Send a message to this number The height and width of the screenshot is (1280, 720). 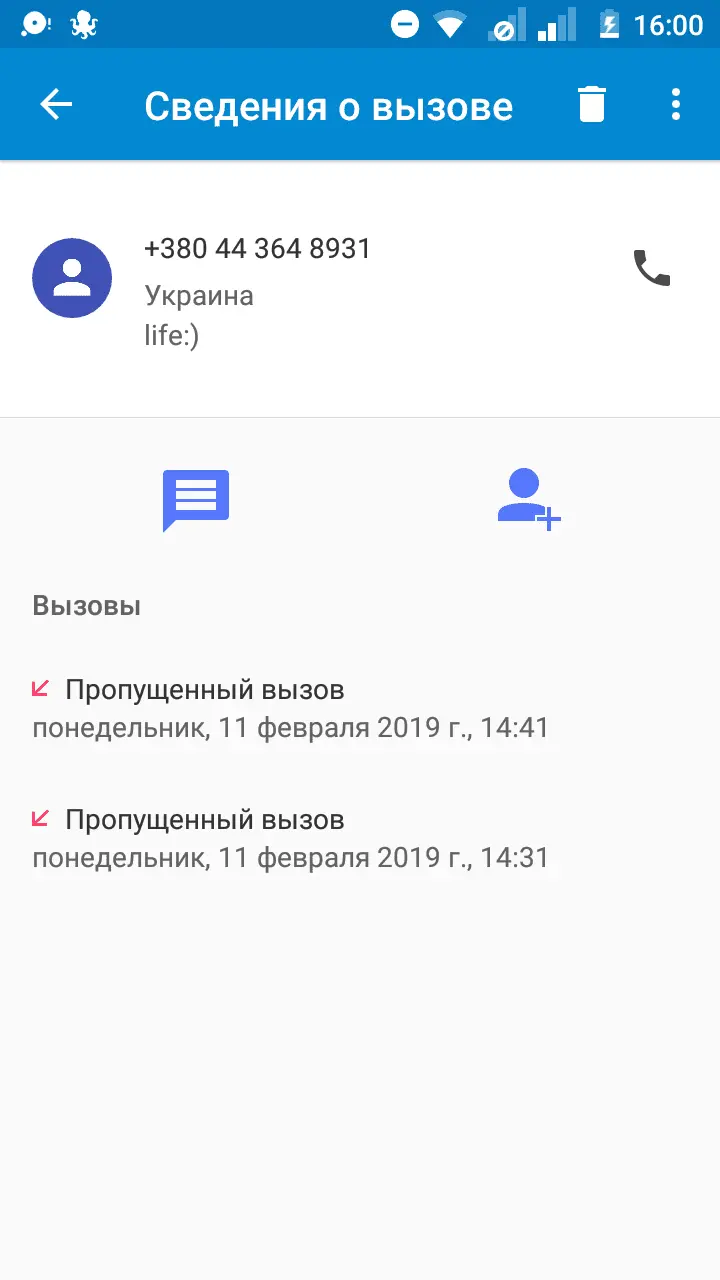196,499
